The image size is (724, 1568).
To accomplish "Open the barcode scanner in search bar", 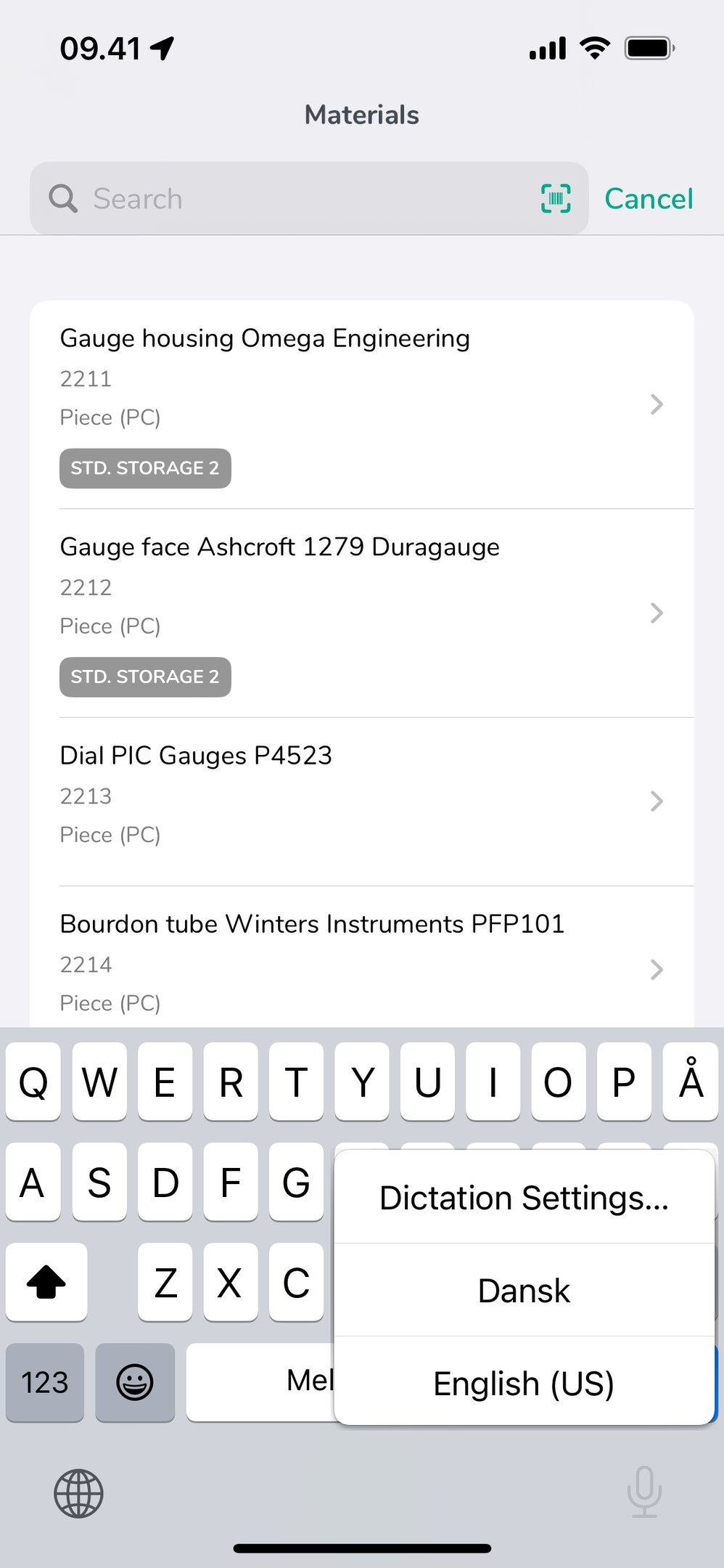I will [556, 199].
